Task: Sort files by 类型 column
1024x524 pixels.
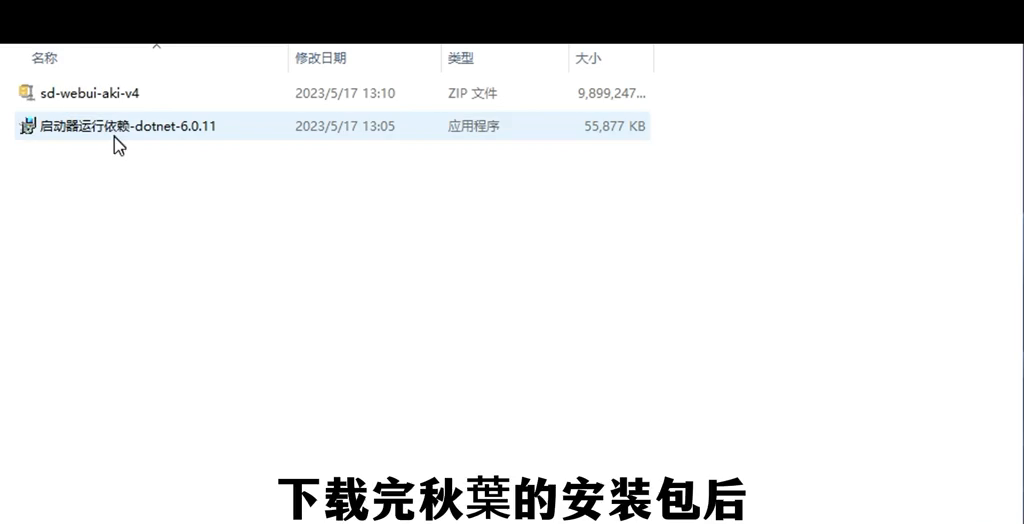Action: pyautogui.click(x=460, y=59)
